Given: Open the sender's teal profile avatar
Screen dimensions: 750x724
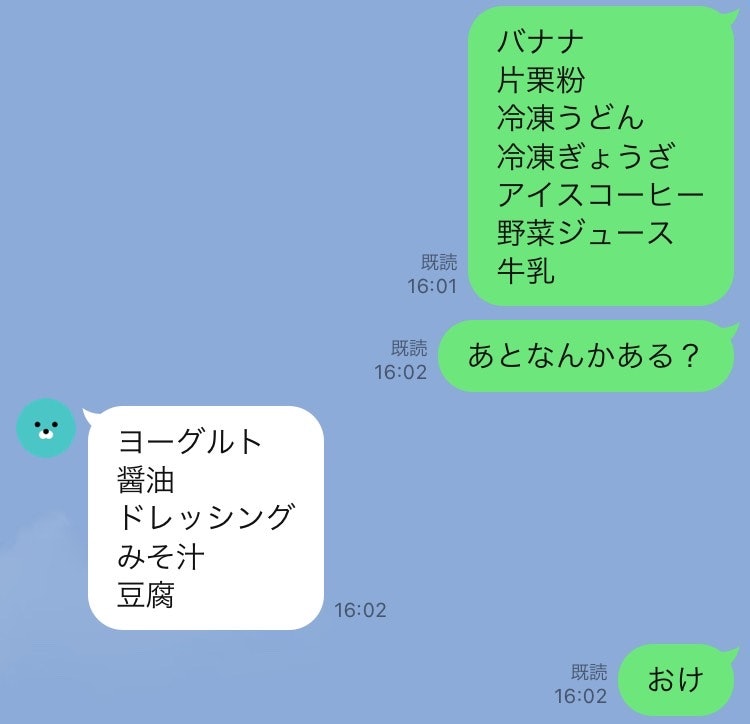Looking at the screenshot, I should point(46,428).
